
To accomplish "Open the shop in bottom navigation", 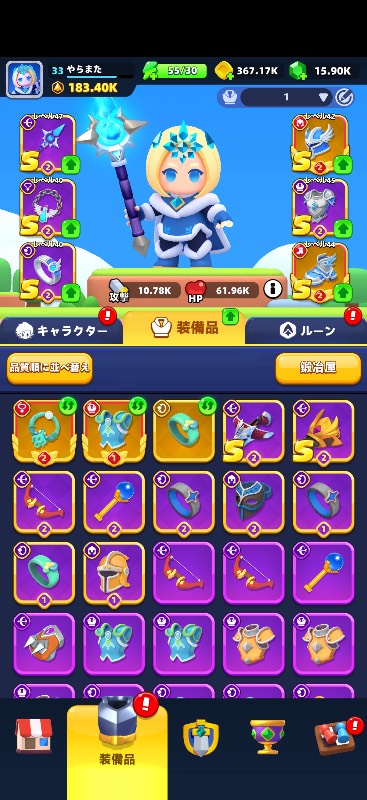I will pos(34,736).
